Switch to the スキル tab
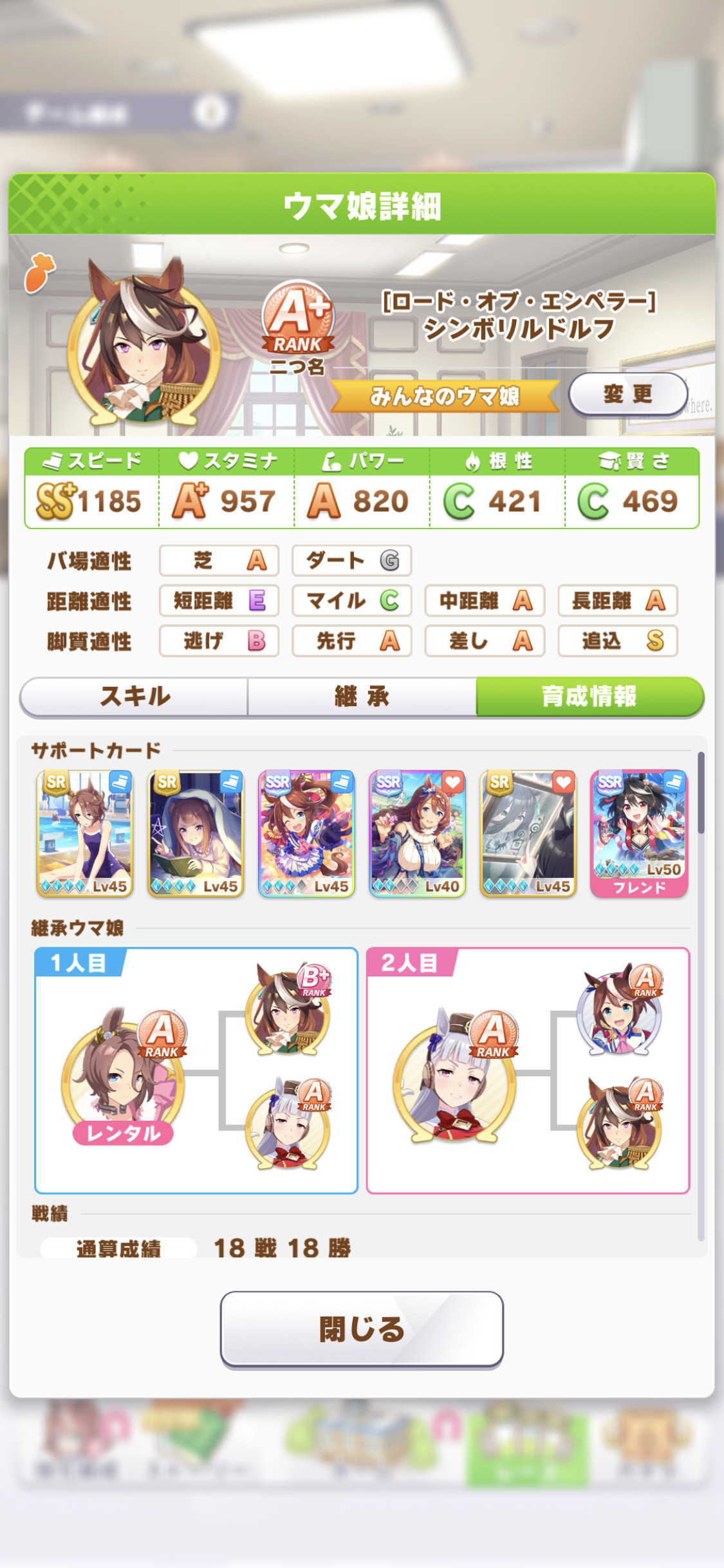 pyautogui.click(x=135, y=696)
